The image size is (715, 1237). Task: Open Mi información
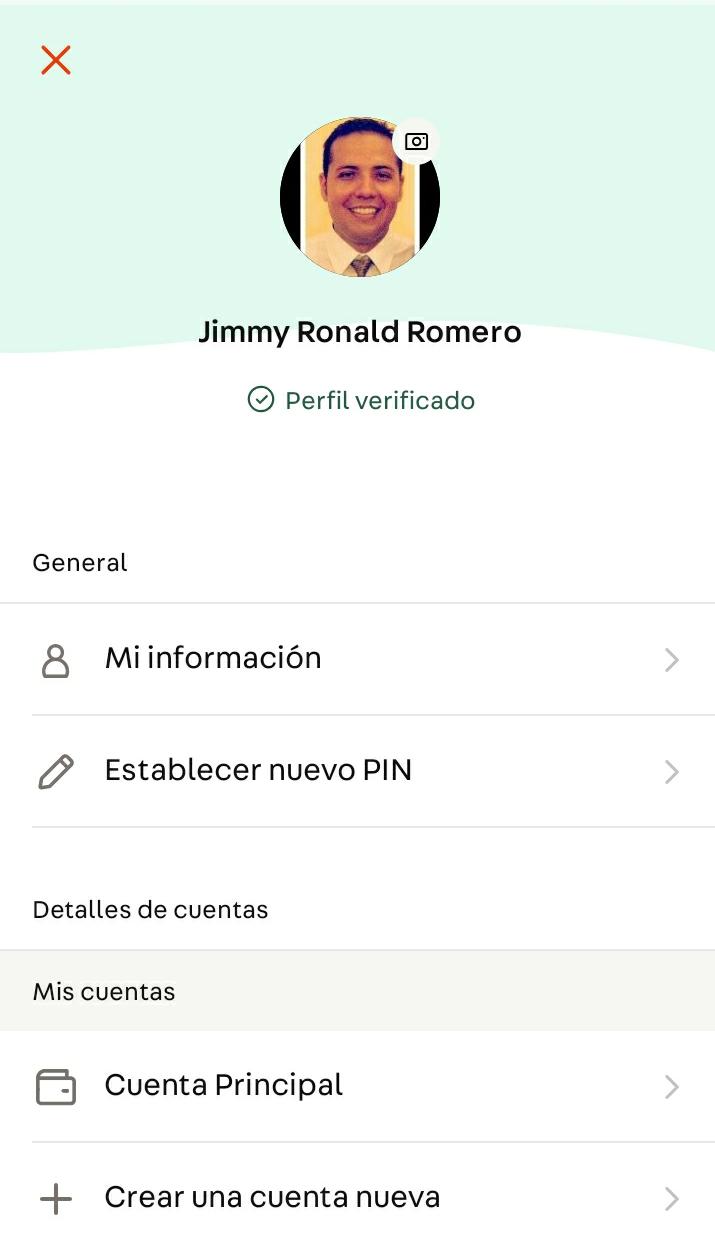(x=357, y=659)
